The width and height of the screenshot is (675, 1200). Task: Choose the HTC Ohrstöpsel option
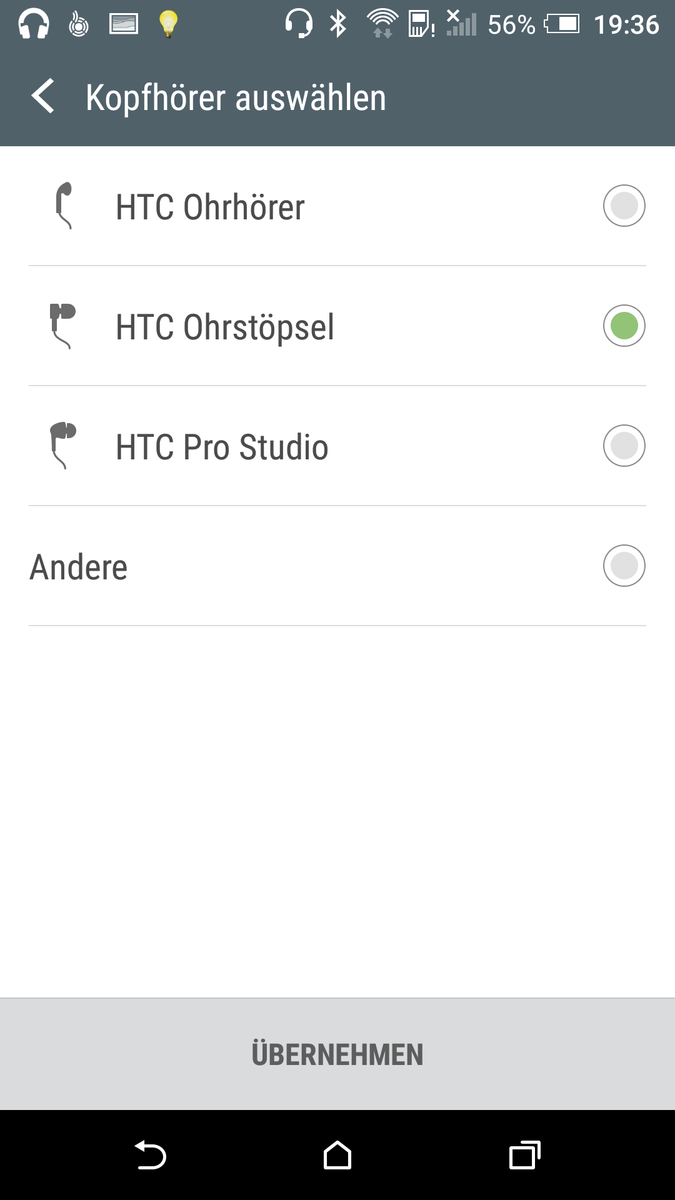tap(337, 326)
